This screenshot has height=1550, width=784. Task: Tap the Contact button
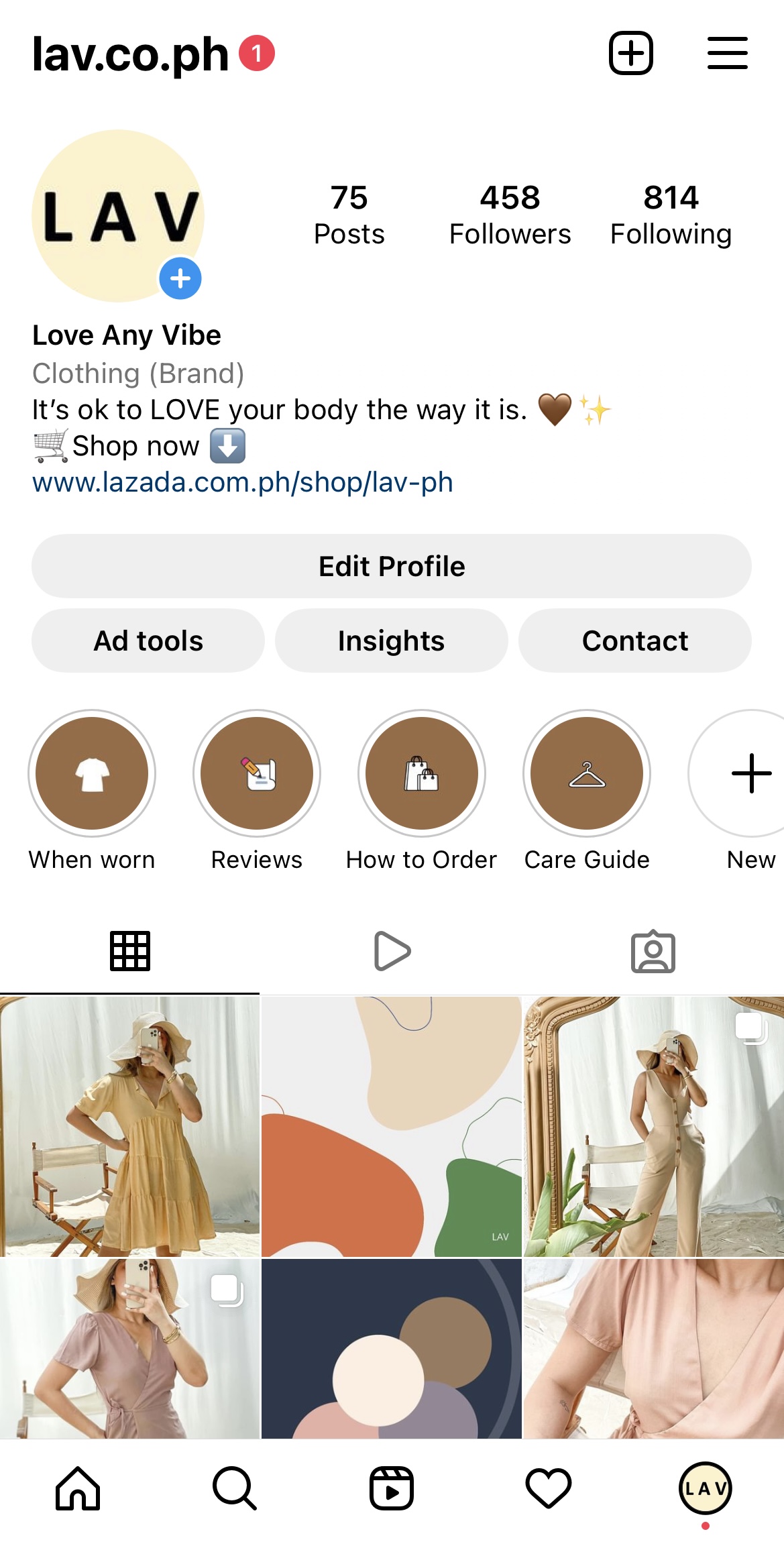tap(634, 641)
